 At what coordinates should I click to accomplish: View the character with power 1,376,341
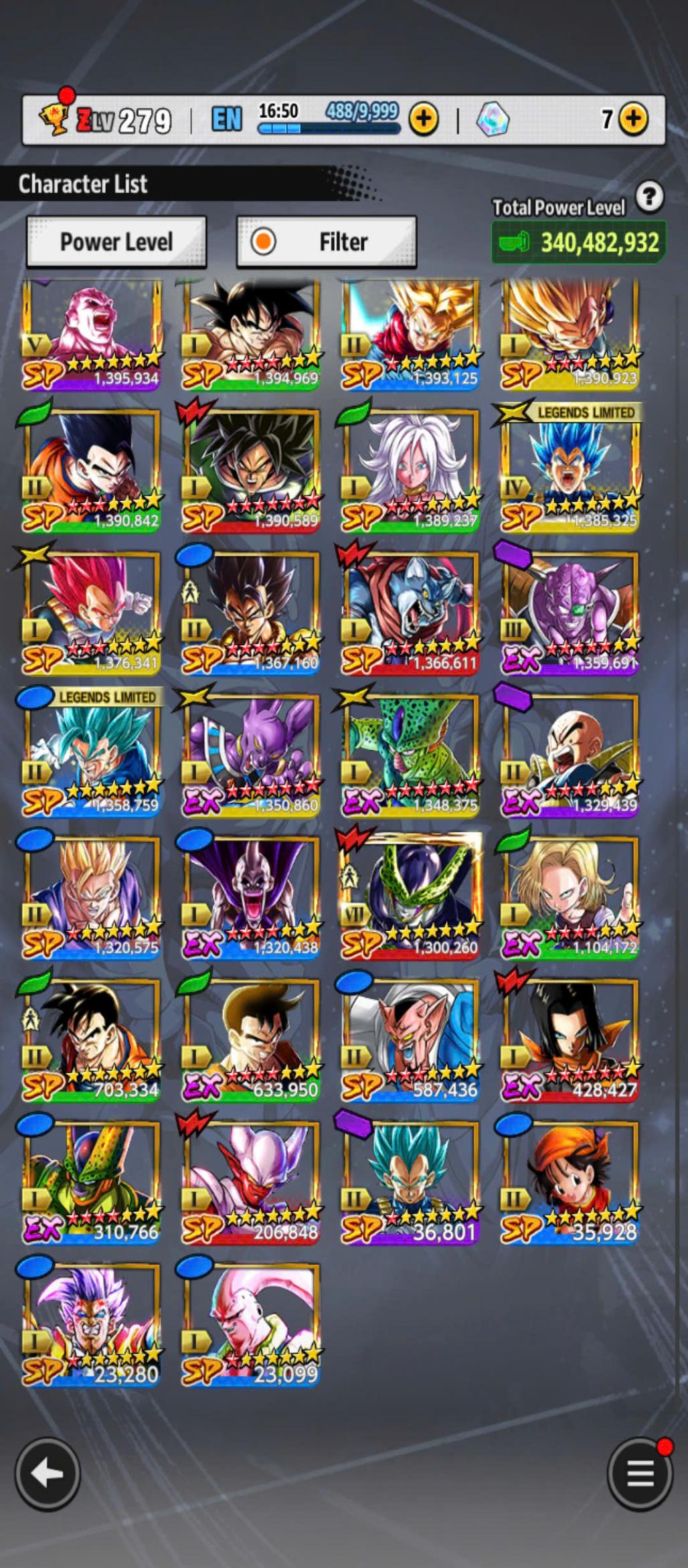92,613
